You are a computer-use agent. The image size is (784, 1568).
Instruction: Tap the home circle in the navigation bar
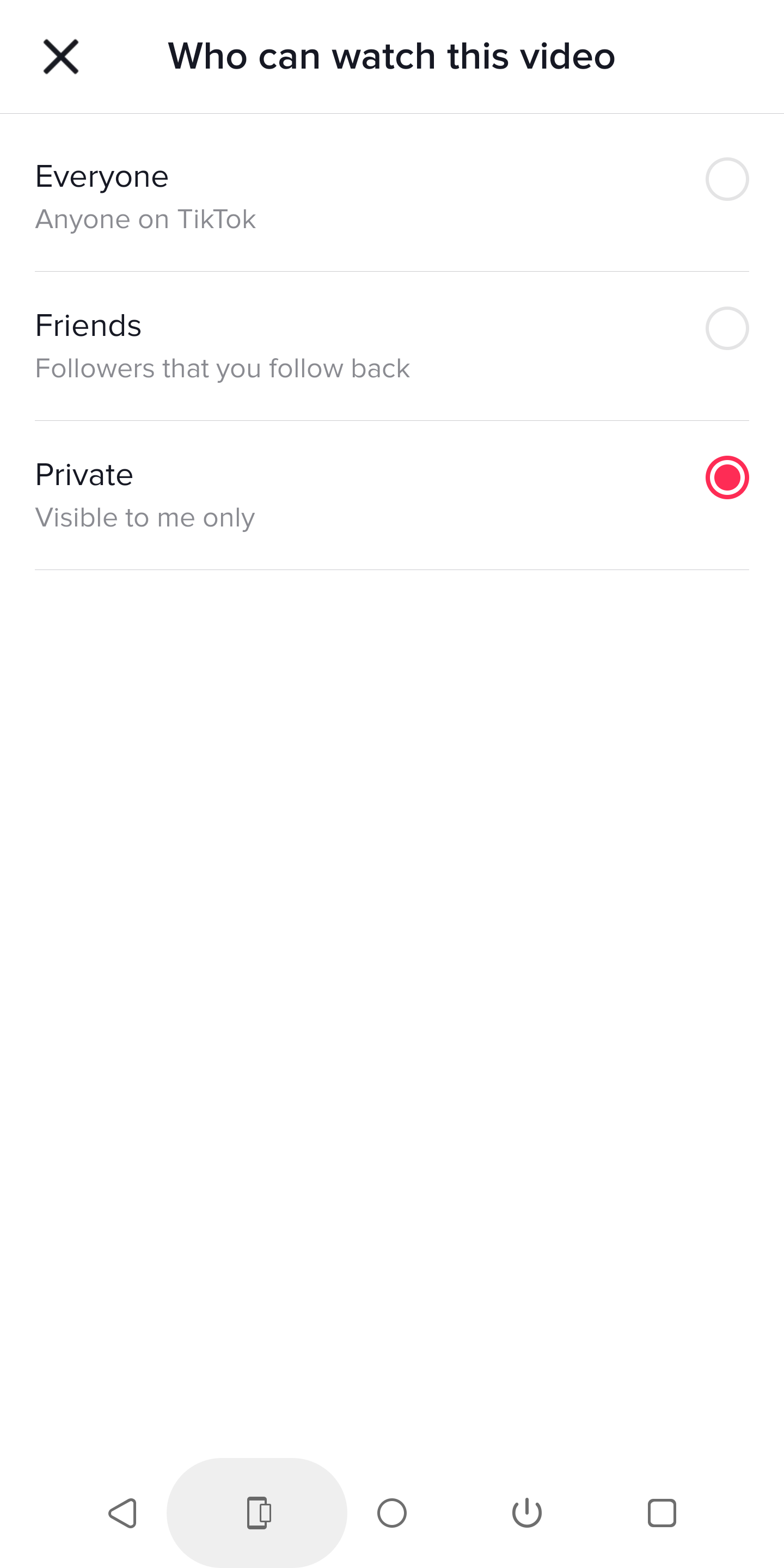392,1513
